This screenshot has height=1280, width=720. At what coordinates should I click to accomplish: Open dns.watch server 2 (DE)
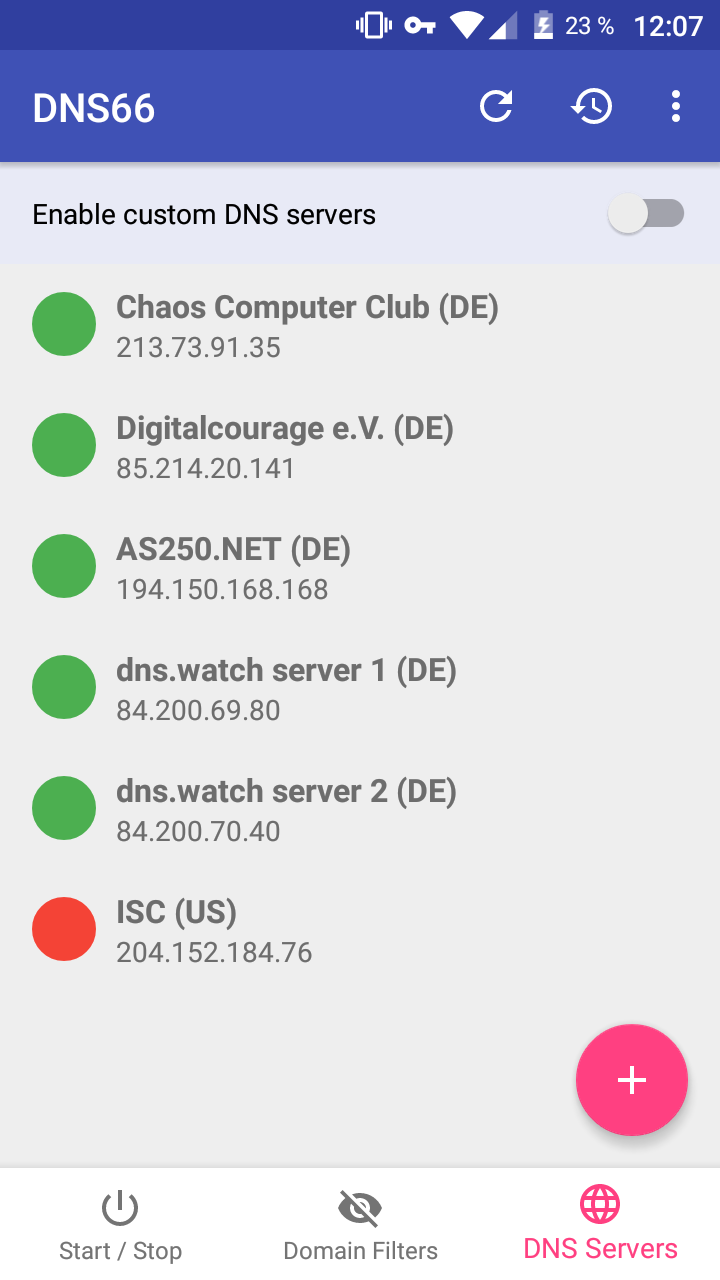click(x=360, y=809)
